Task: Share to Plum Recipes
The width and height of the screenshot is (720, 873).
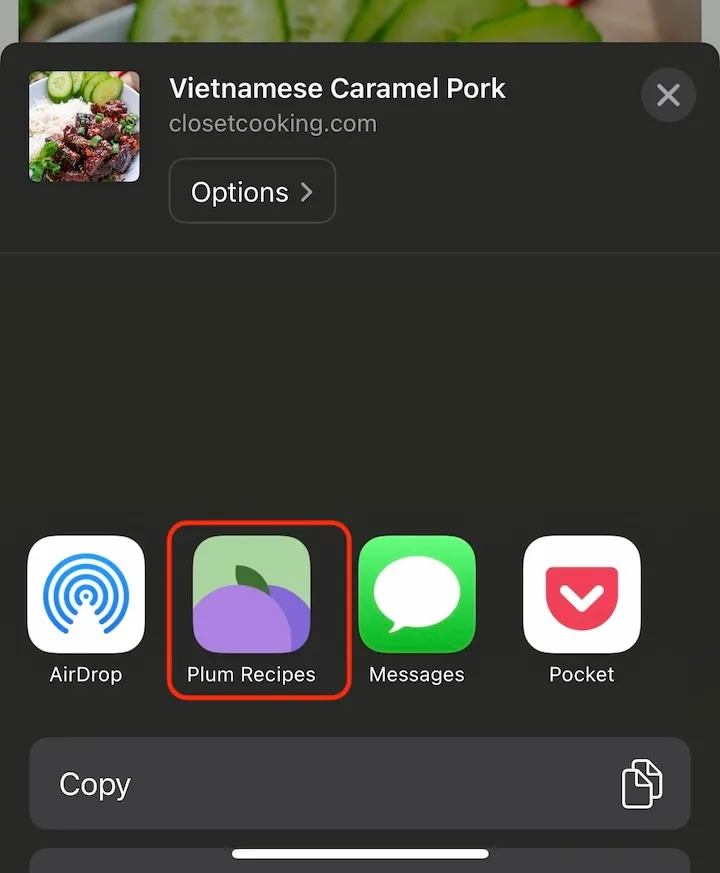Action: [x=251, y=594]
